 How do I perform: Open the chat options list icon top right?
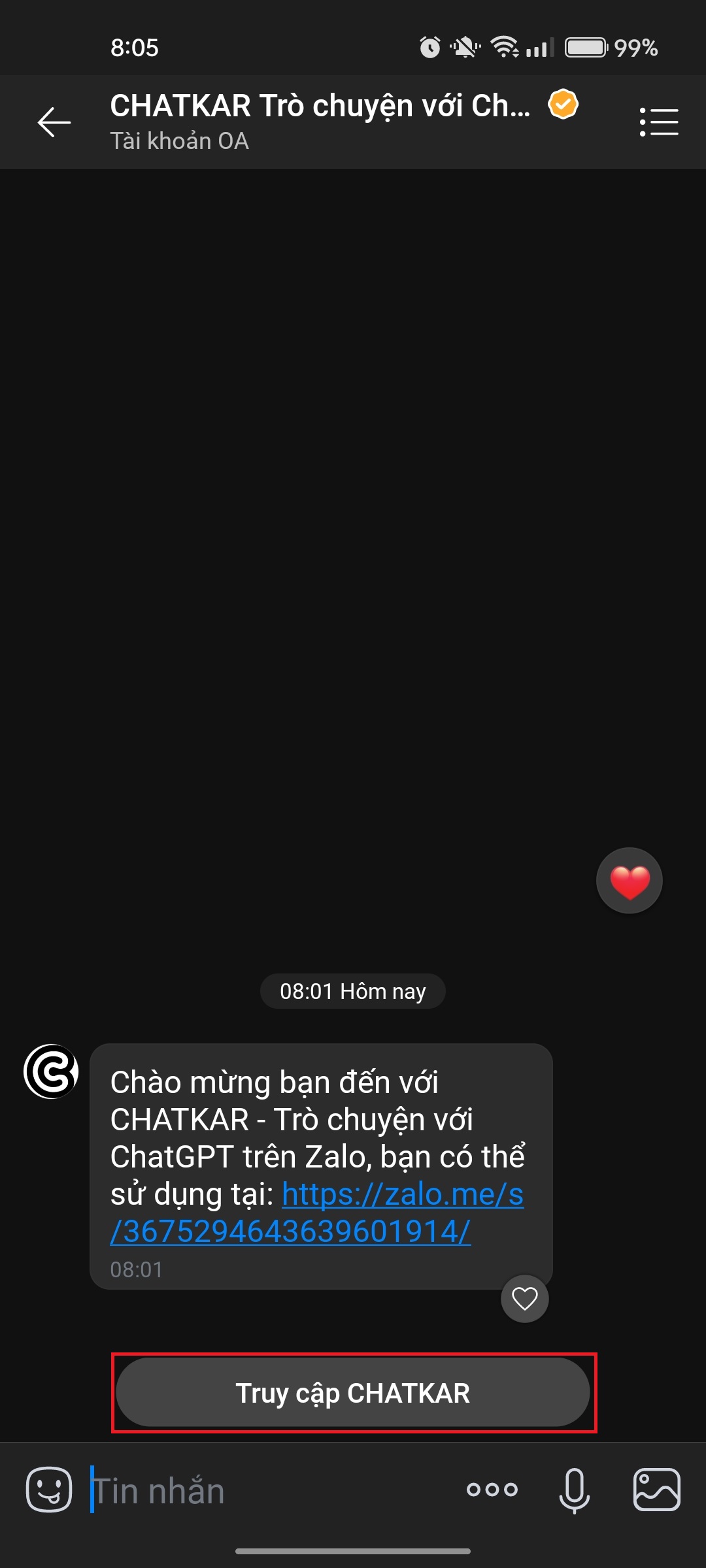659,122
